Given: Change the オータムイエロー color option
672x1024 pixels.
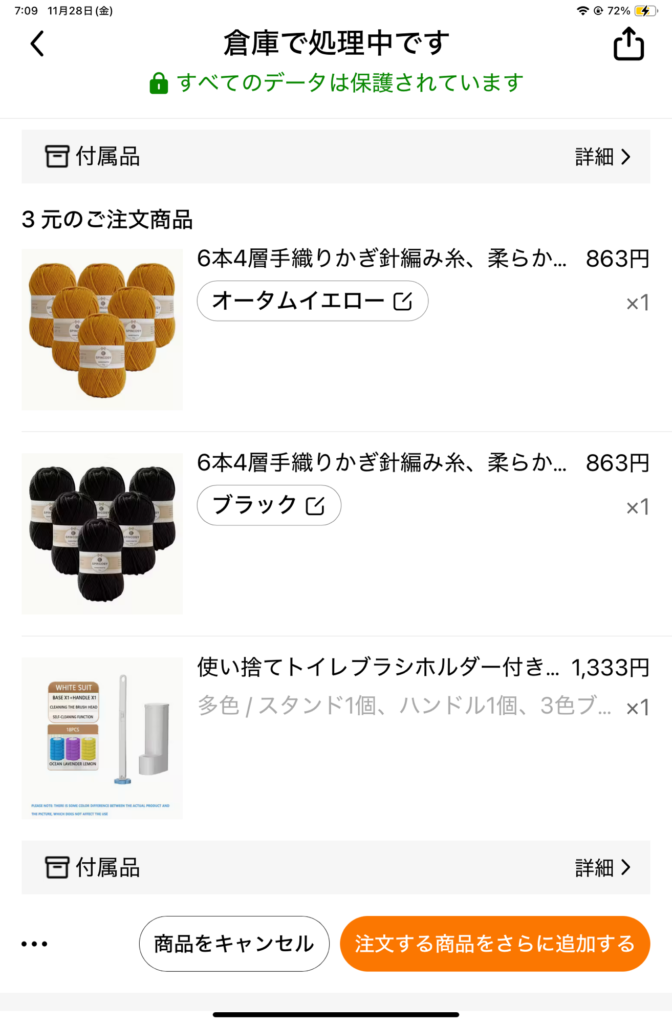Looking at the screenshot, I should tap(312, 301).
